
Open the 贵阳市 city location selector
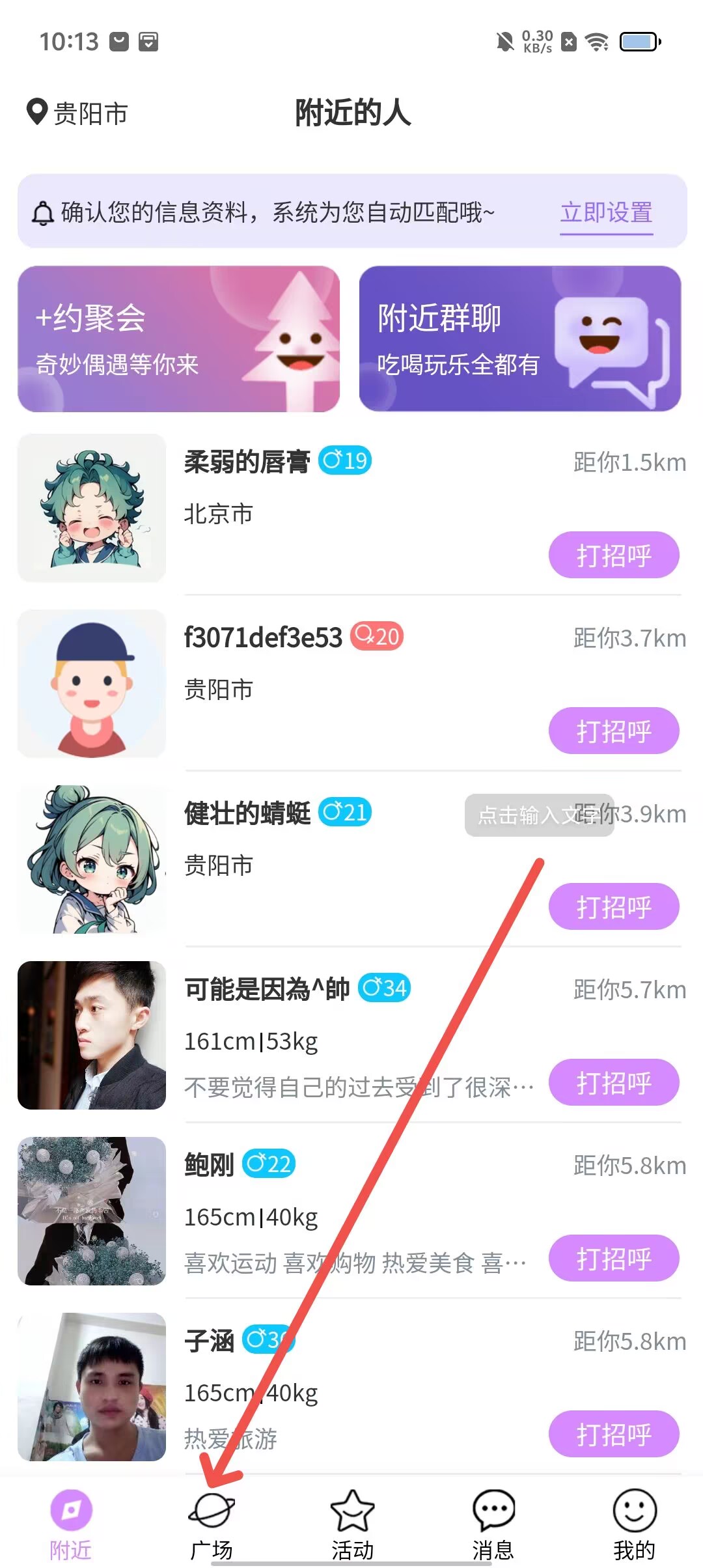[77, 113]
